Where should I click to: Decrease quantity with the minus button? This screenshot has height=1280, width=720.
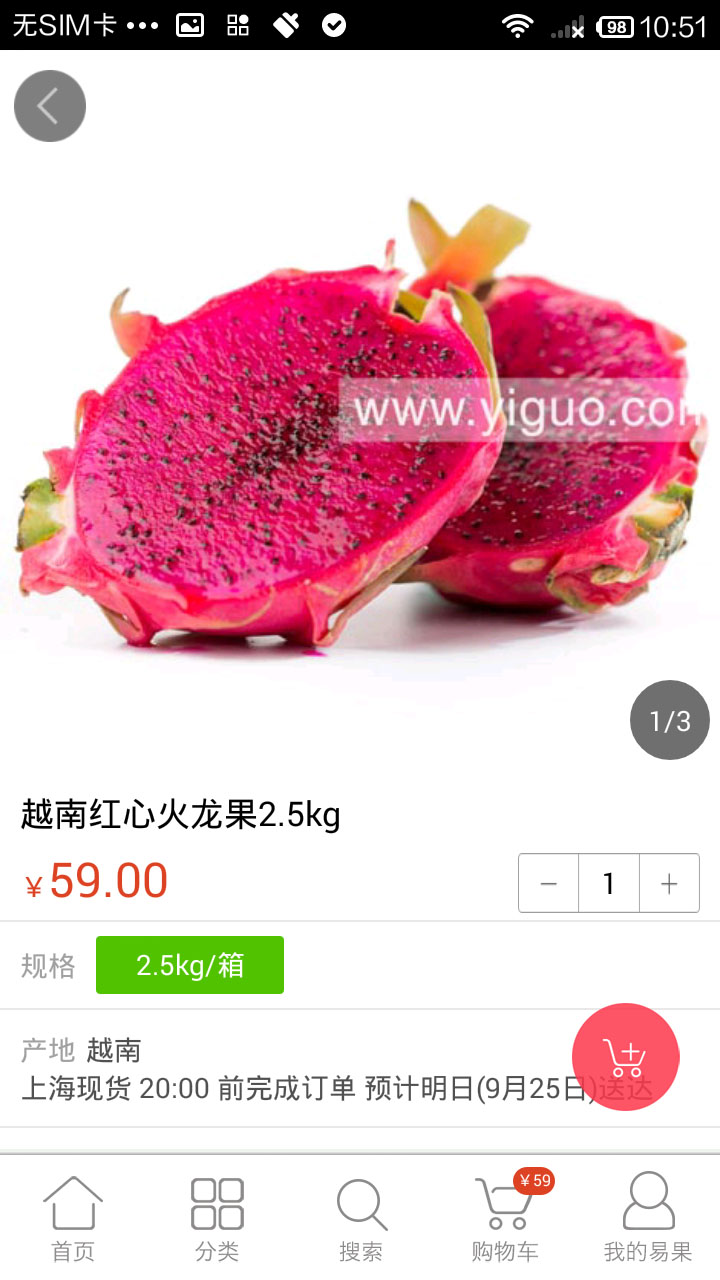(548, 883)
